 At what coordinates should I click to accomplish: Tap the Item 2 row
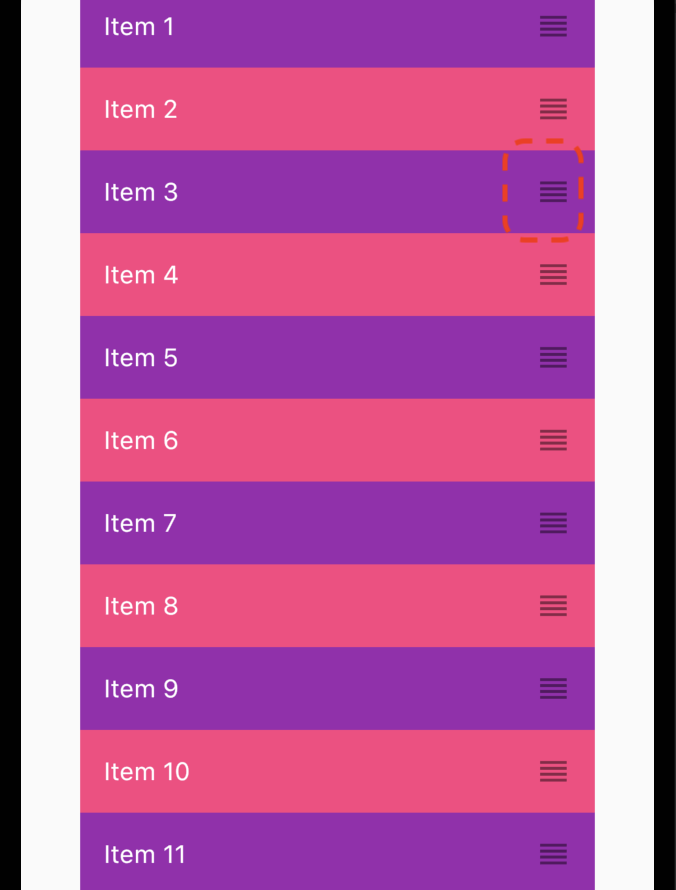click(300, 109)
